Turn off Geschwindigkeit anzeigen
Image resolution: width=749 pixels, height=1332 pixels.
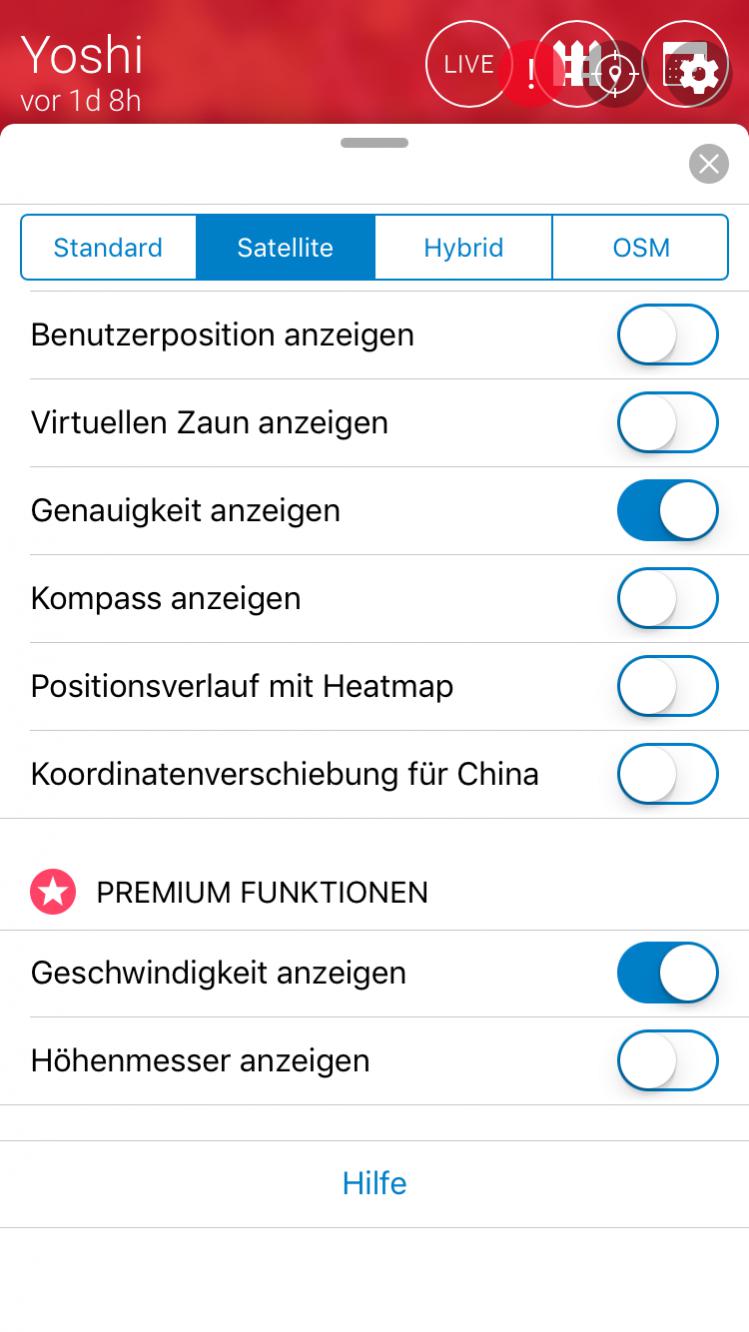[668, 972]
